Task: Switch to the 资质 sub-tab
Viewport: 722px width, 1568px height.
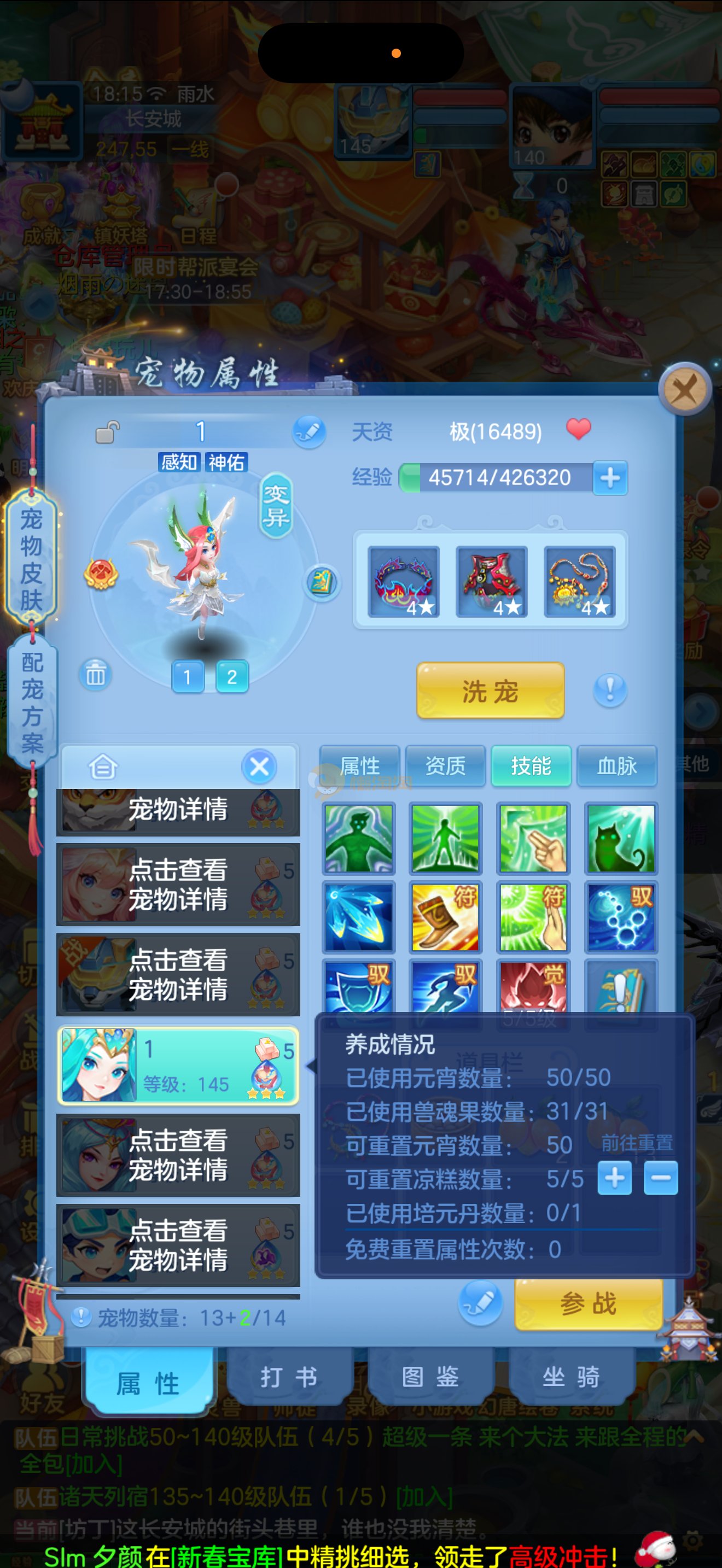Action: pyautogui.click(x=446, y=766)
